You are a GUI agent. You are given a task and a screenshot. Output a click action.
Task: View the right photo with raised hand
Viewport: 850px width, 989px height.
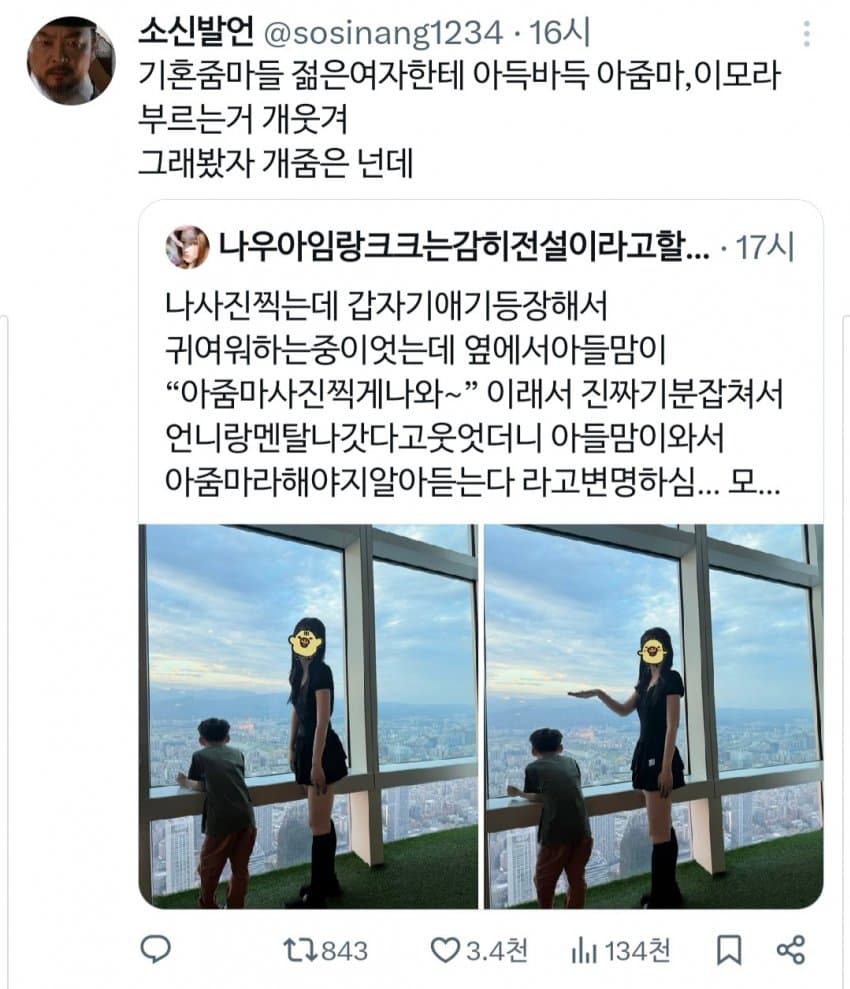[653, 717]
